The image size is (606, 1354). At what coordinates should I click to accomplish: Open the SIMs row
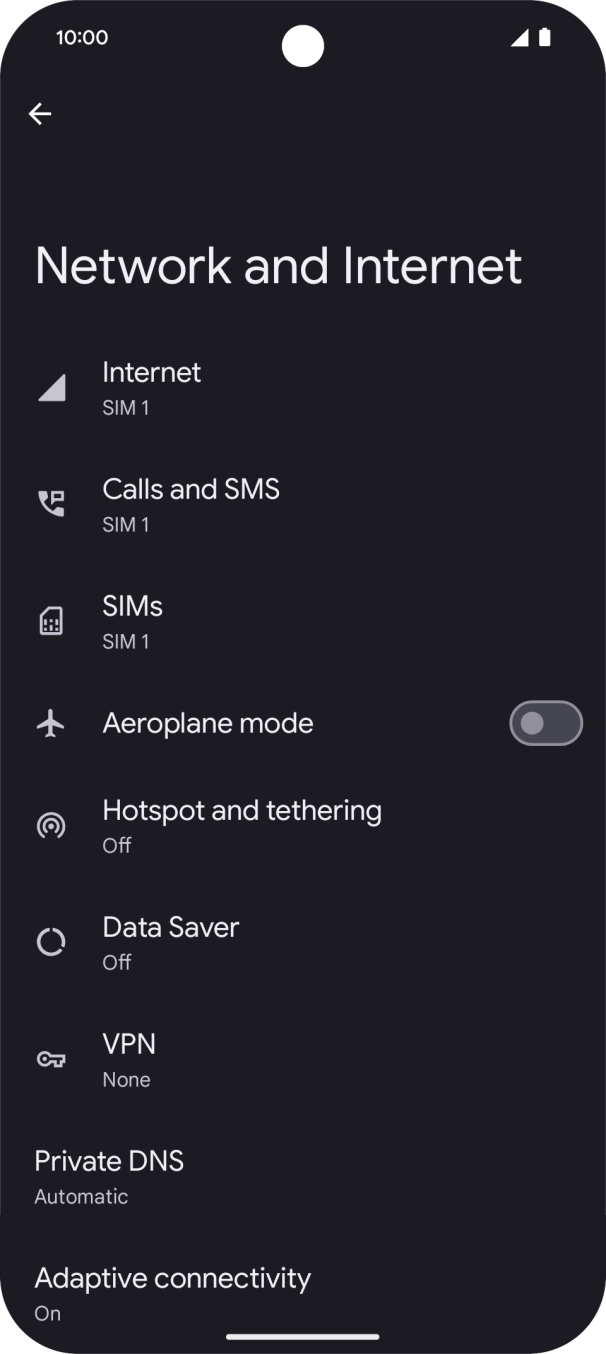(x=133, y=622)
